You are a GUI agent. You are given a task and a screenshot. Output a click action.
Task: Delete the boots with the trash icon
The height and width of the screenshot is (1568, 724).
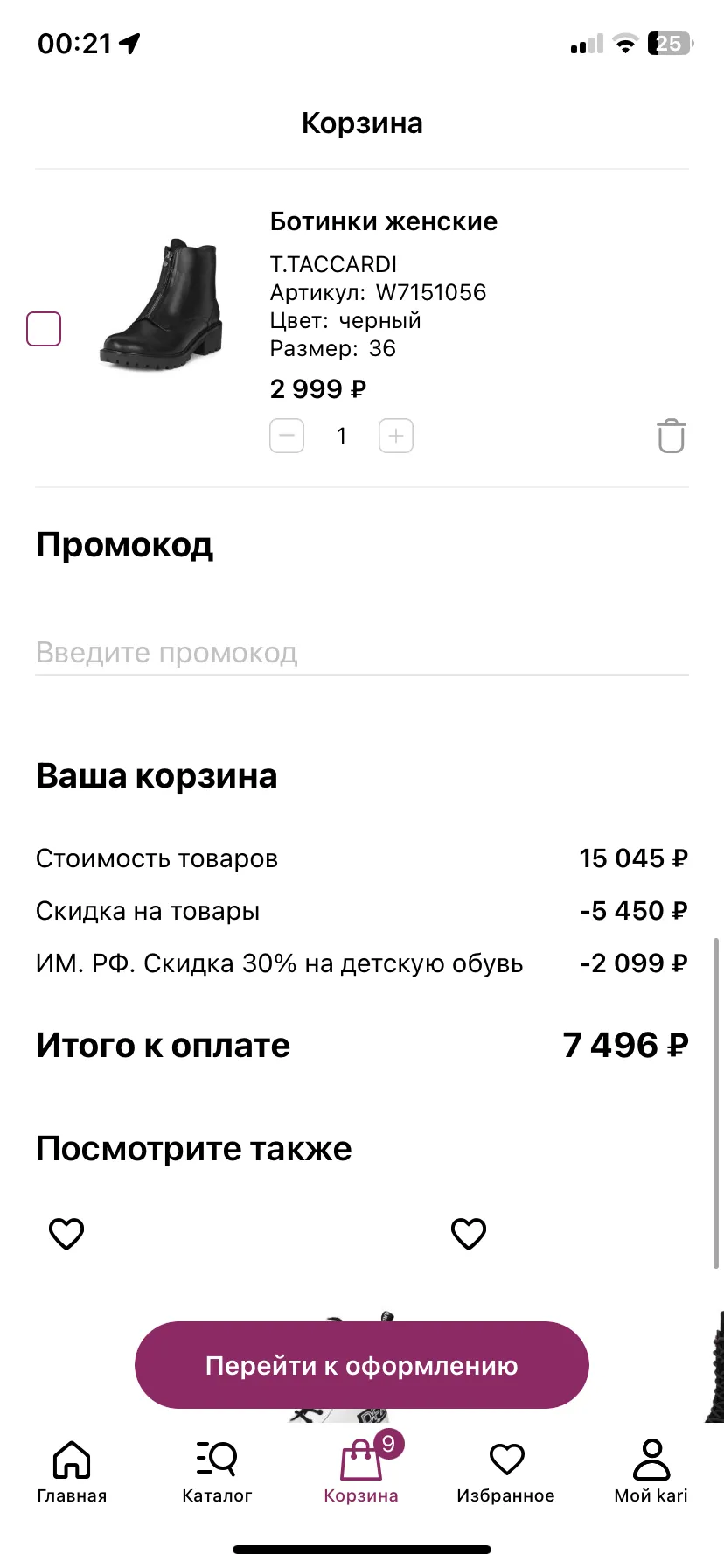coord(672,436)
